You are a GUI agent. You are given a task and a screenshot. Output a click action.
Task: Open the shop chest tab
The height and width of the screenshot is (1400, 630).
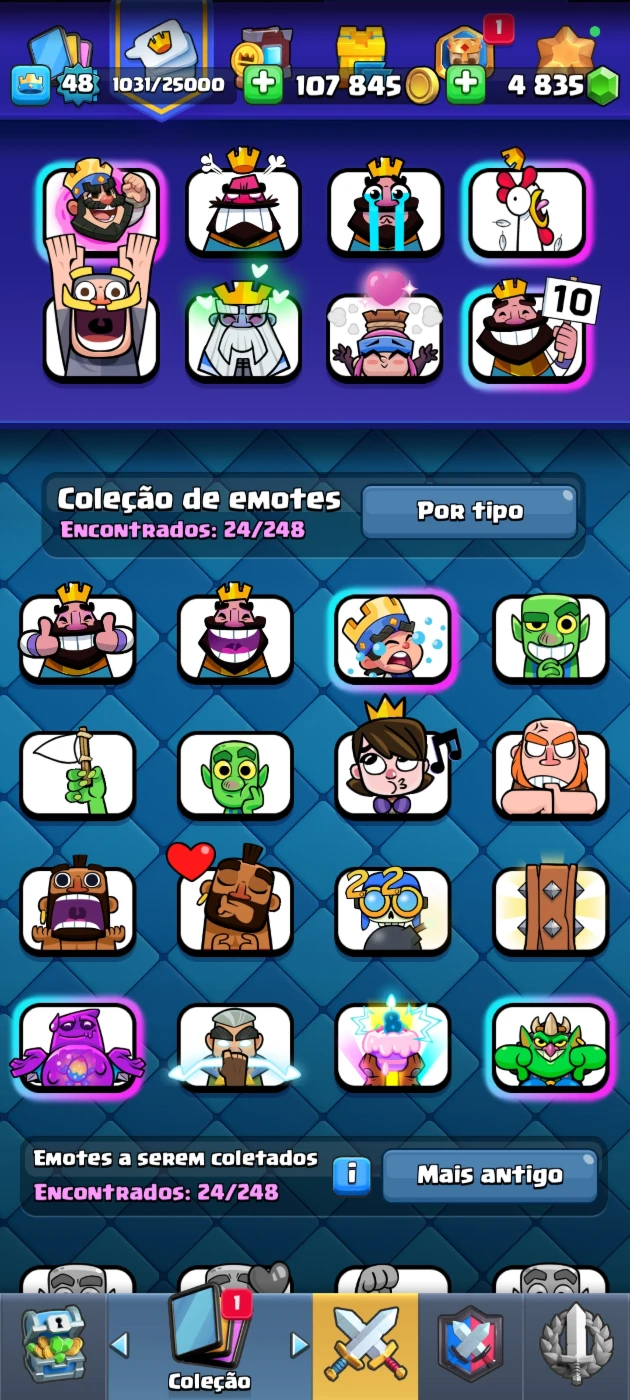[x=53, y=1343]
